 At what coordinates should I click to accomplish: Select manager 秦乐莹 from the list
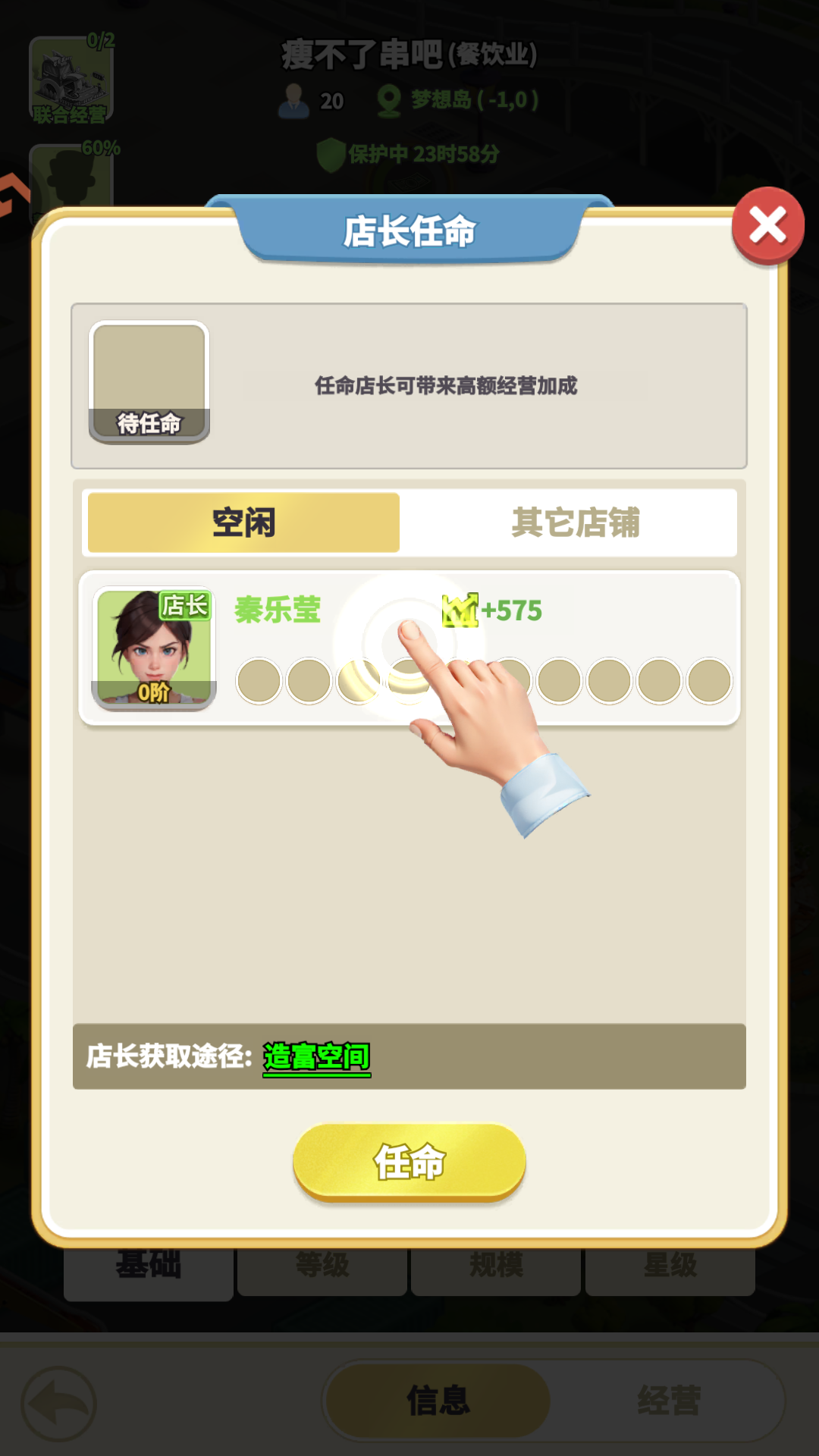click(409, 648)
